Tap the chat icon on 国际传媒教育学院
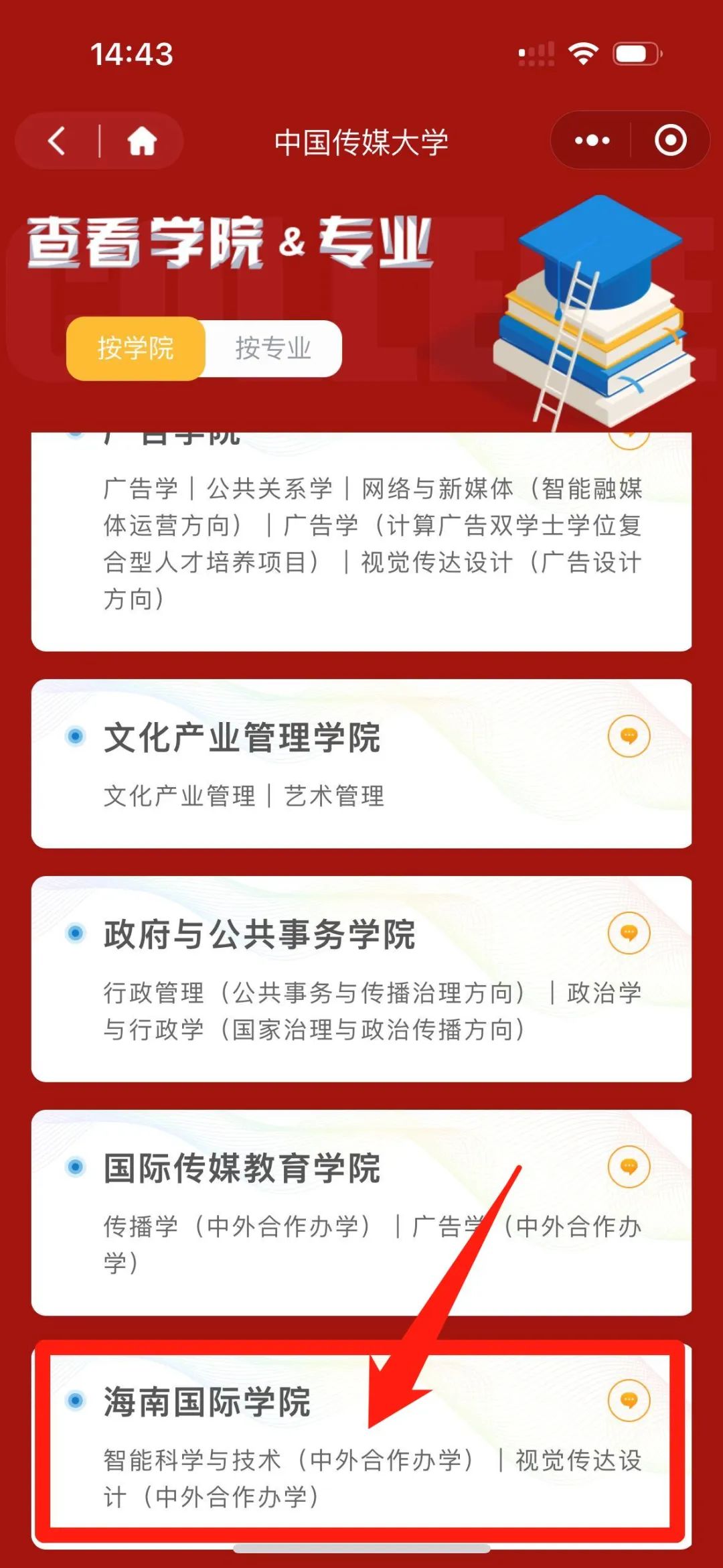The height and width of the screenshot is (1568, 723). tap(629, 1167)
